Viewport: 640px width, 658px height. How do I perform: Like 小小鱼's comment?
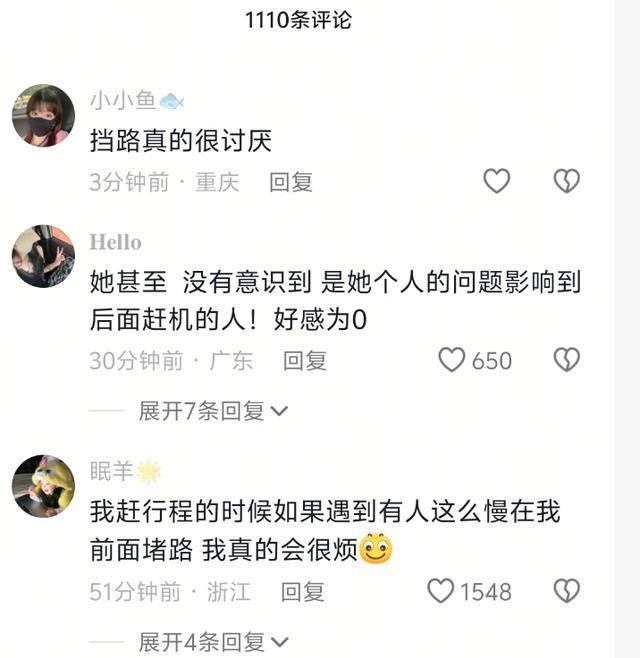coord(497,181)
